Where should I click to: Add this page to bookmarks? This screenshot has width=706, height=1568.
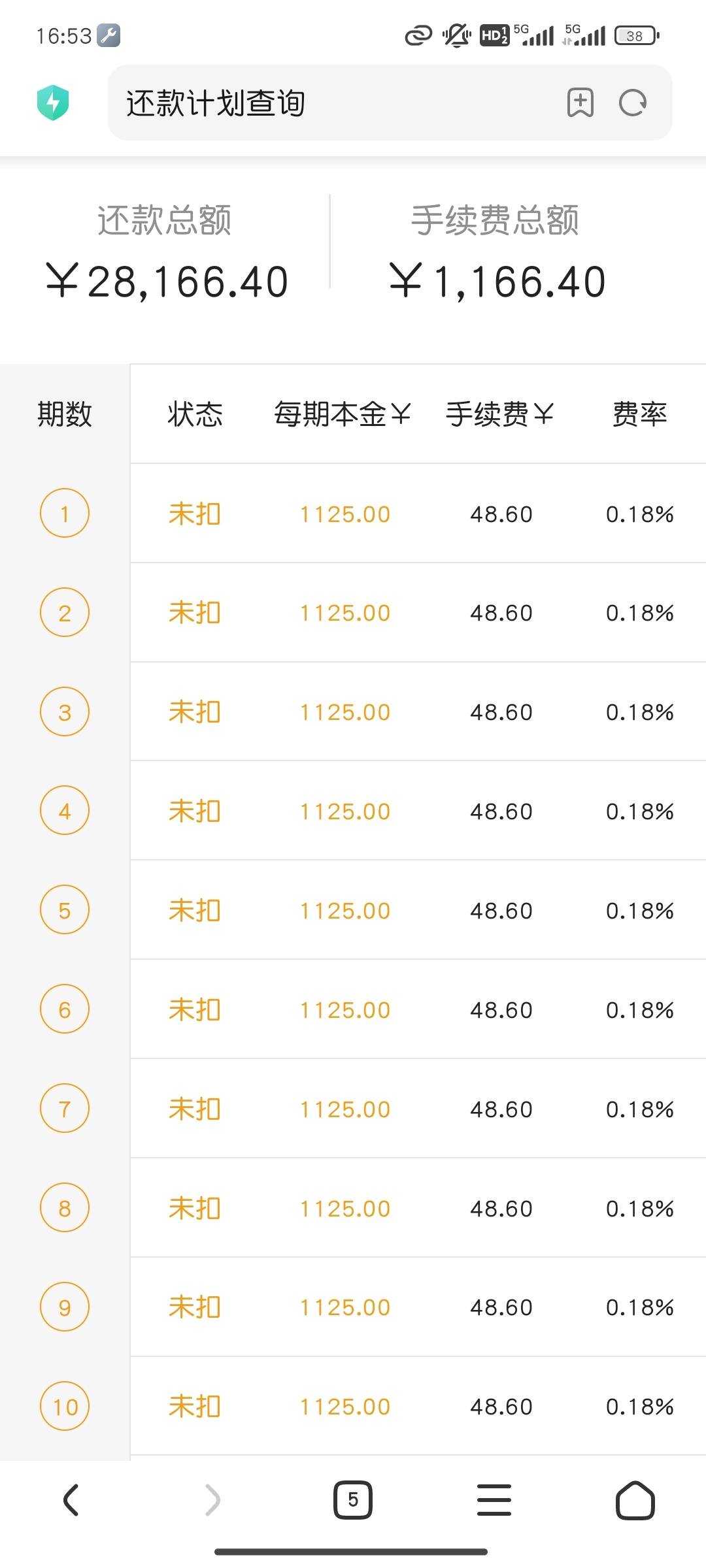pos(580,103)
